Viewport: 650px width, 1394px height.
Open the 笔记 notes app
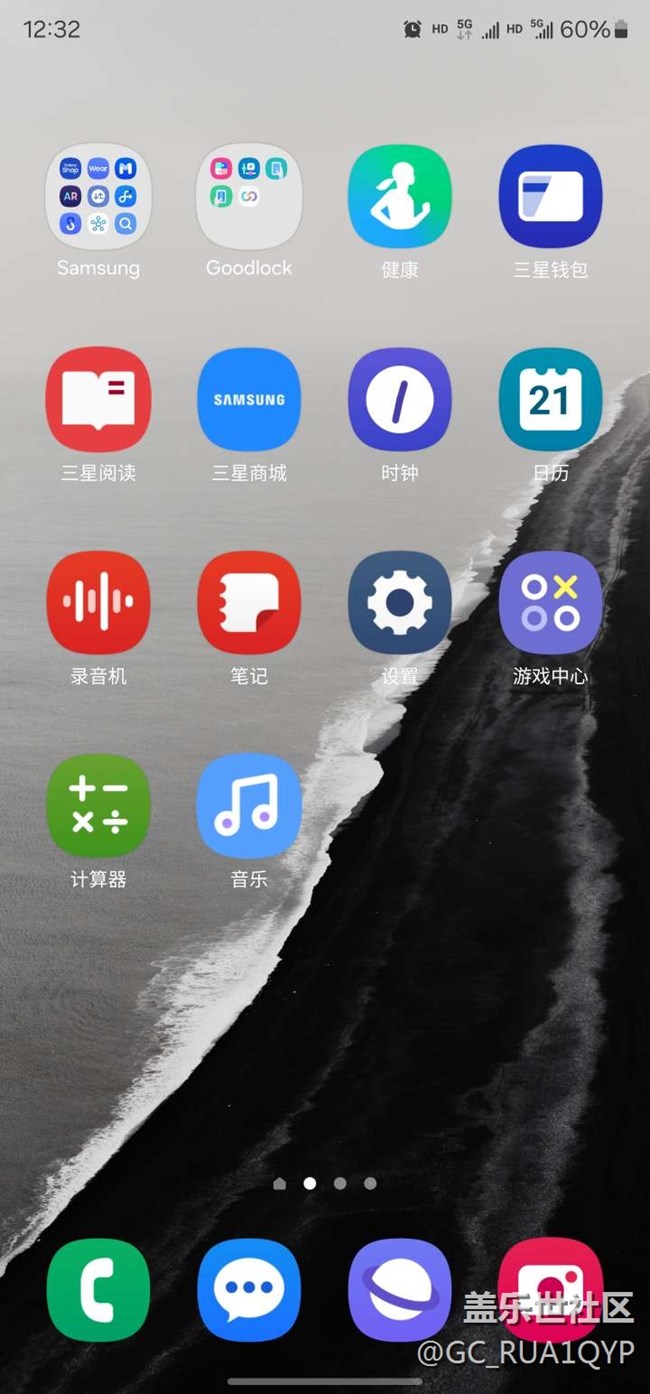pyautogui.click(x=249, y=603)
